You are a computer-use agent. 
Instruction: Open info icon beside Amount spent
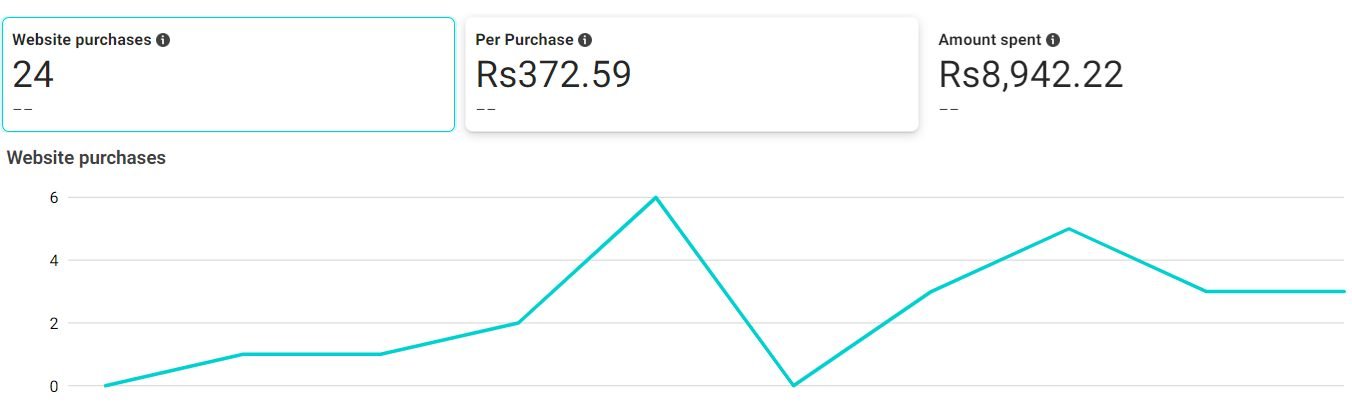[1053, 40]
